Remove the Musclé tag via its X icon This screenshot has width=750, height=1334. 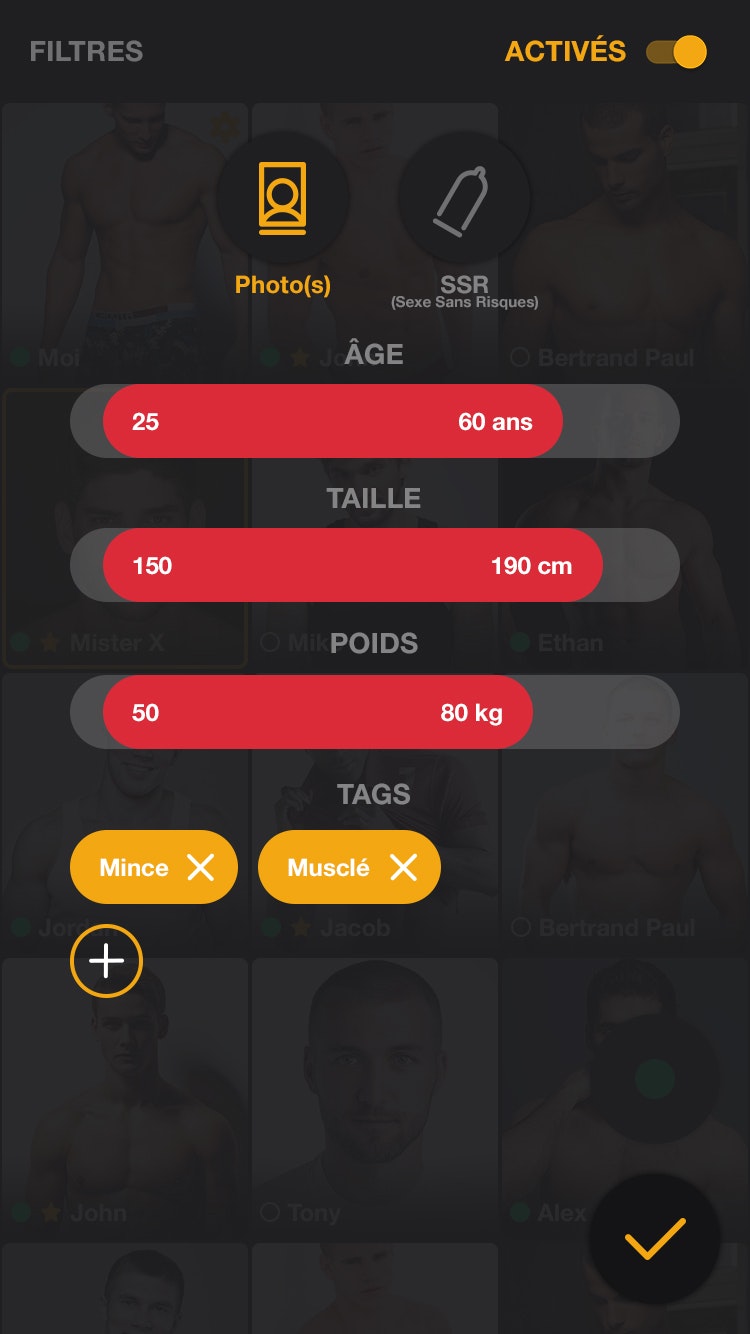pyautogui.click(x=405, y=867)
